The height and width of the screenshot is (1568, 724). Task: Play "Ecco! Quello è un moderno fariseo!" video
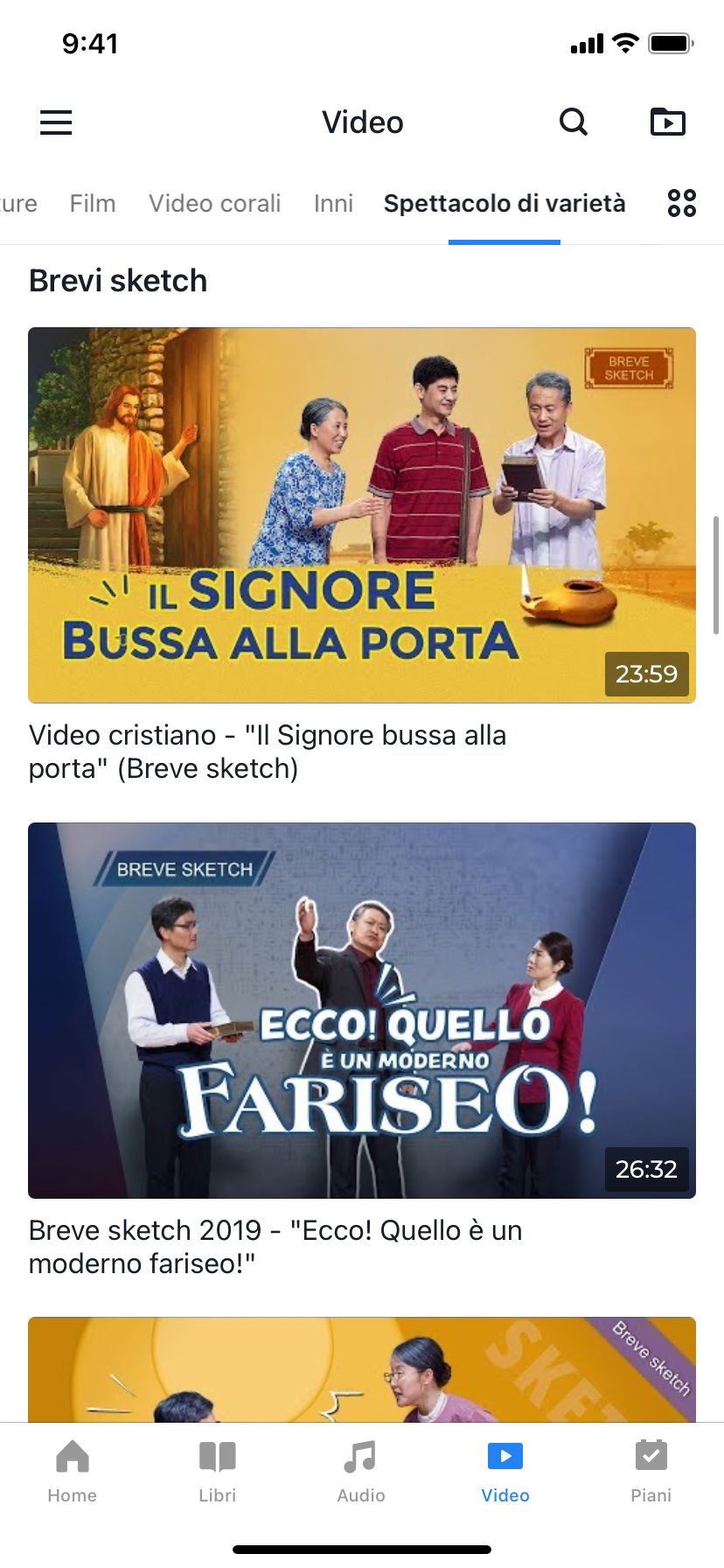[362, 1010]
